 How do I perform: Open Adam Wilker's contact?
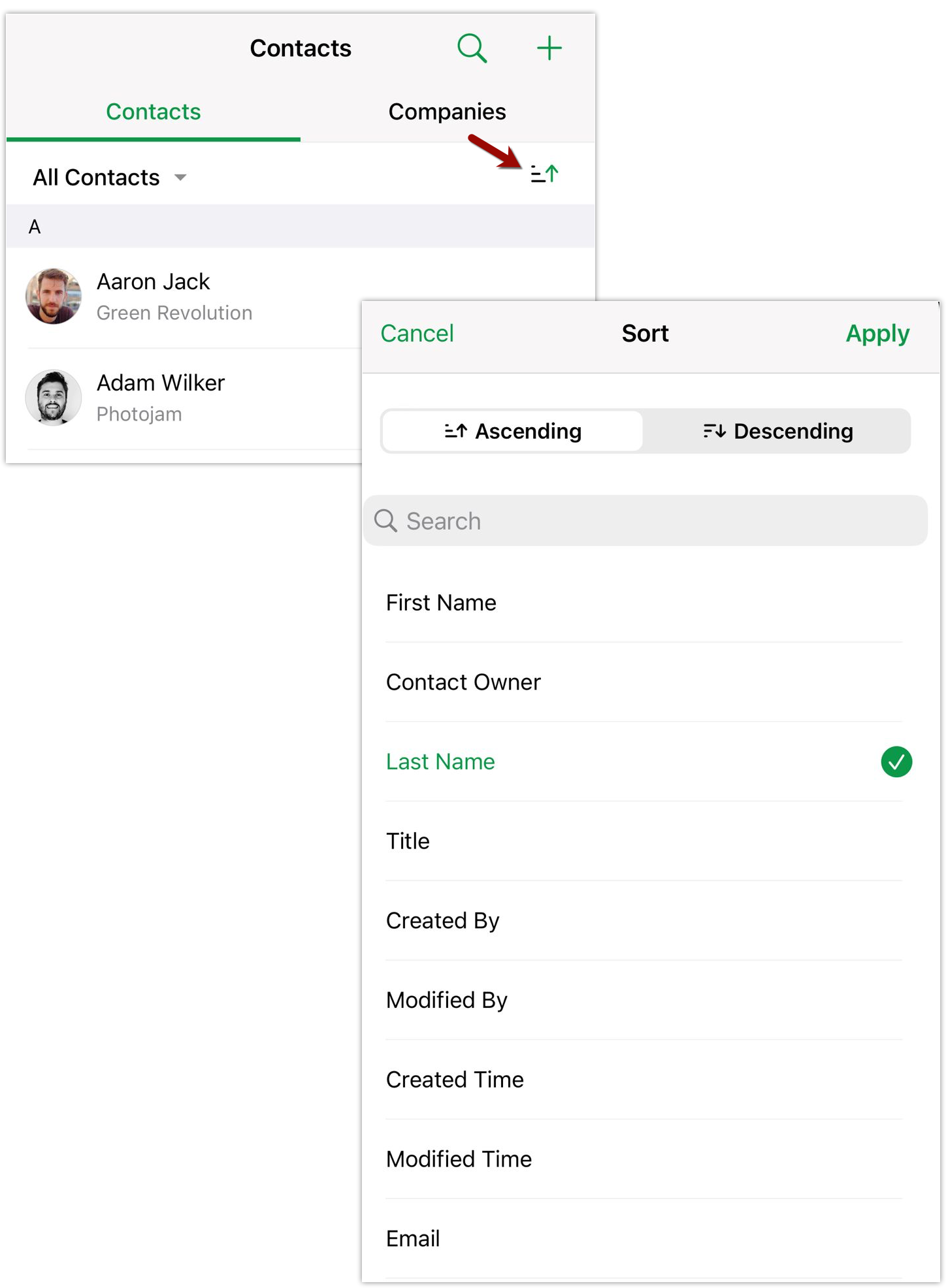click(x=160, y=397)
